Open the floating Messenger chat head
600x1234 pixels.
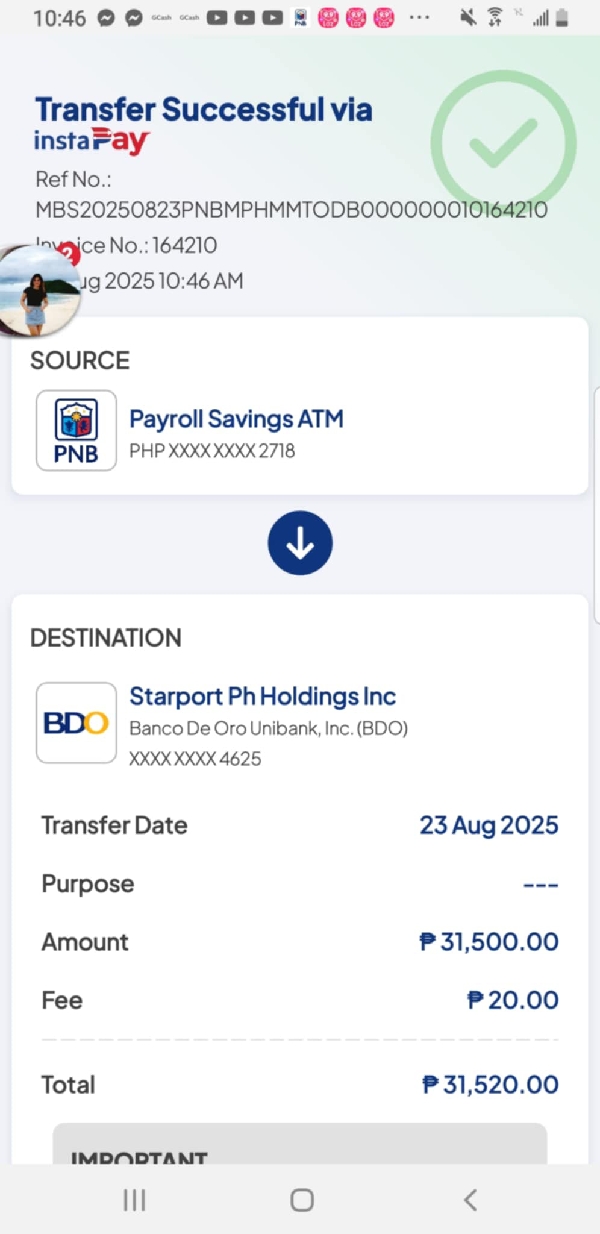coord(38,290)
